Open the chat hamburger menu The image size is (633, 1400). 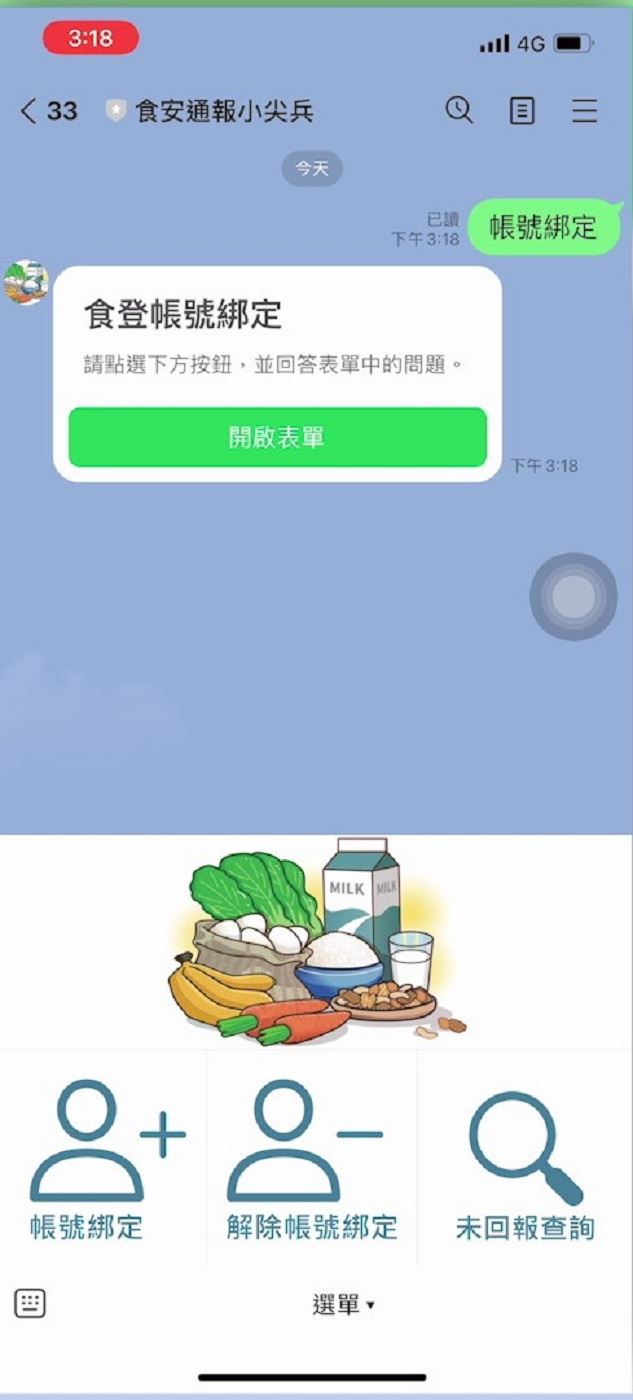point(585,110)
